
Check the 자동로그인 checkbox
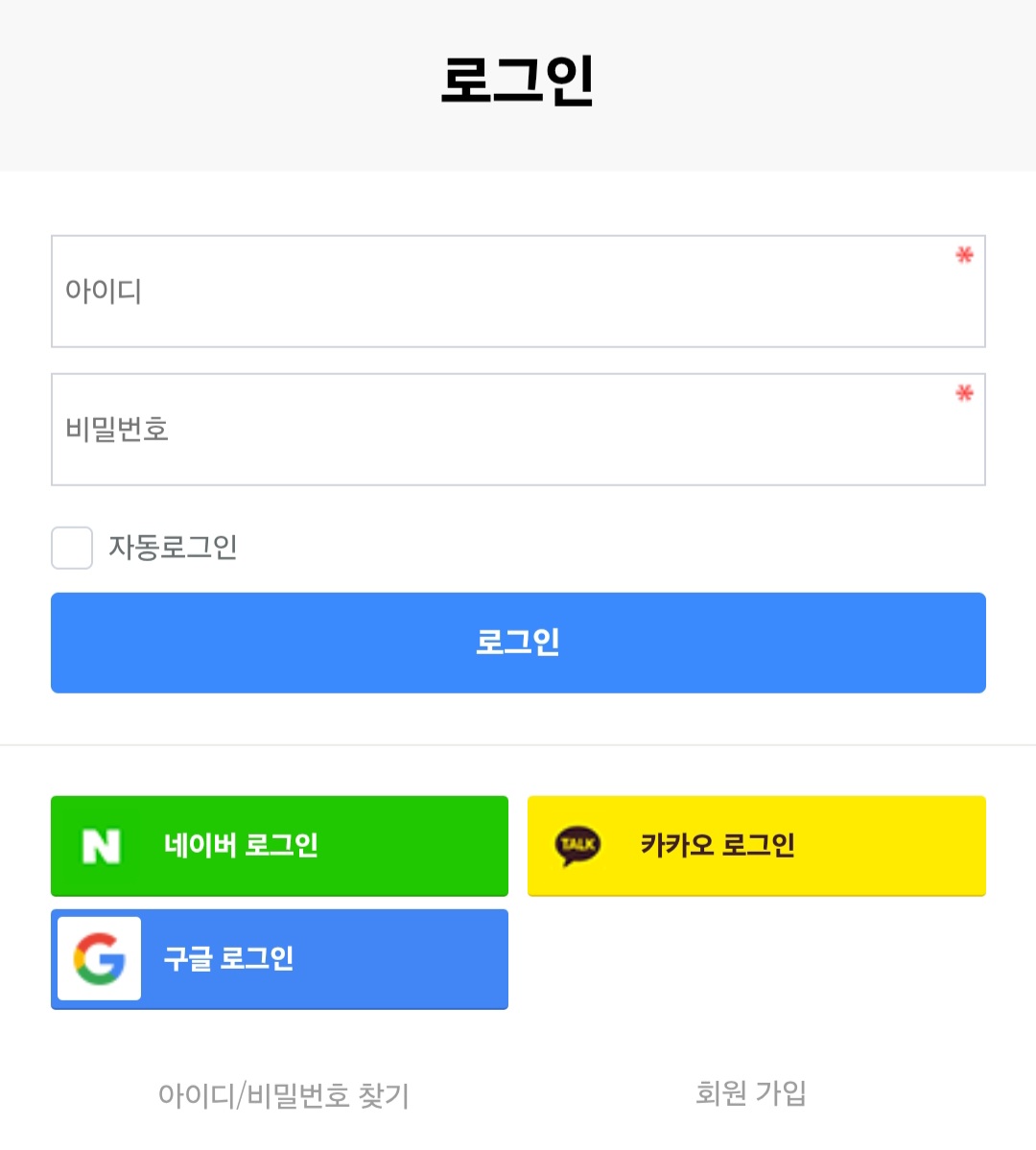[x=72, y=548]
